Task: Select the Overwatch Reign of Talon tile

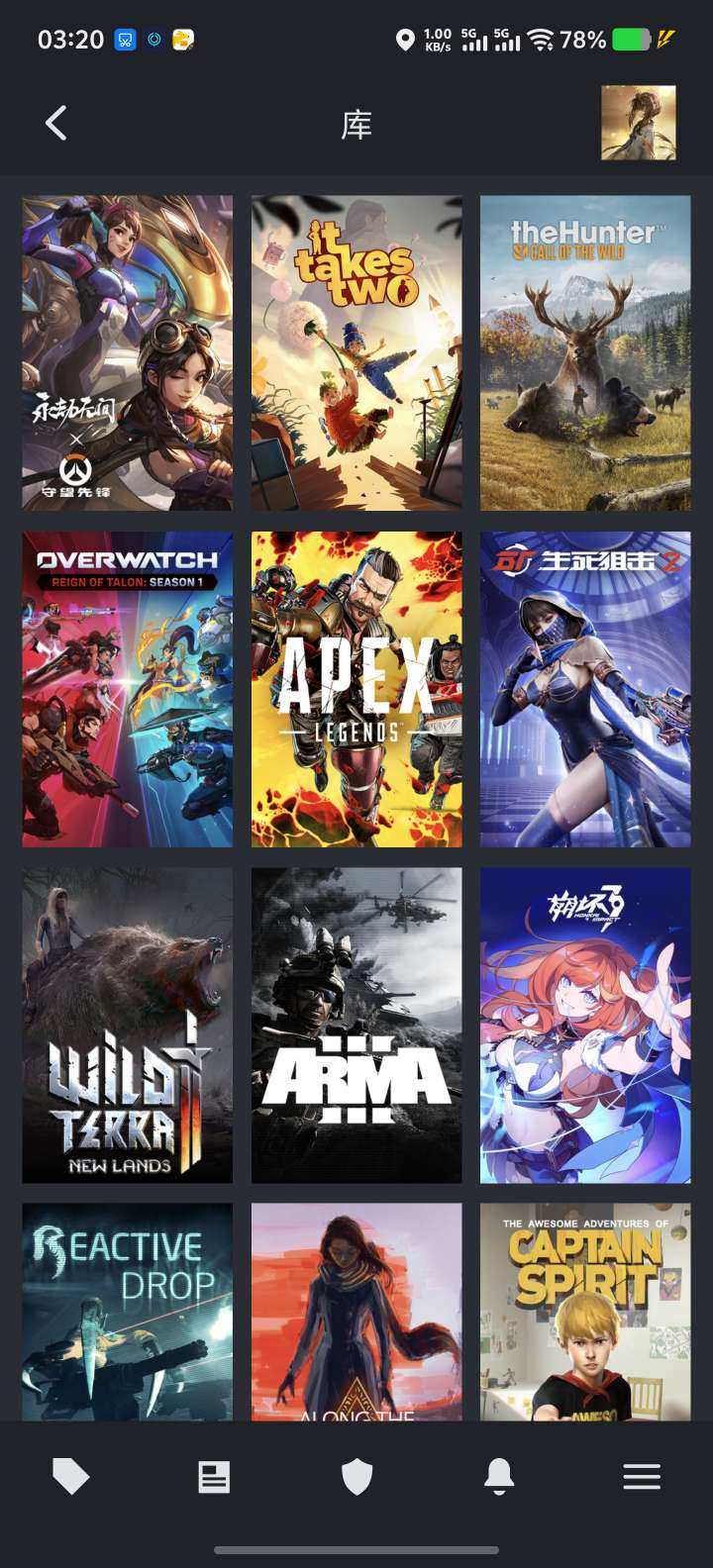Action: pyautogui.click(x=127, y=689)
